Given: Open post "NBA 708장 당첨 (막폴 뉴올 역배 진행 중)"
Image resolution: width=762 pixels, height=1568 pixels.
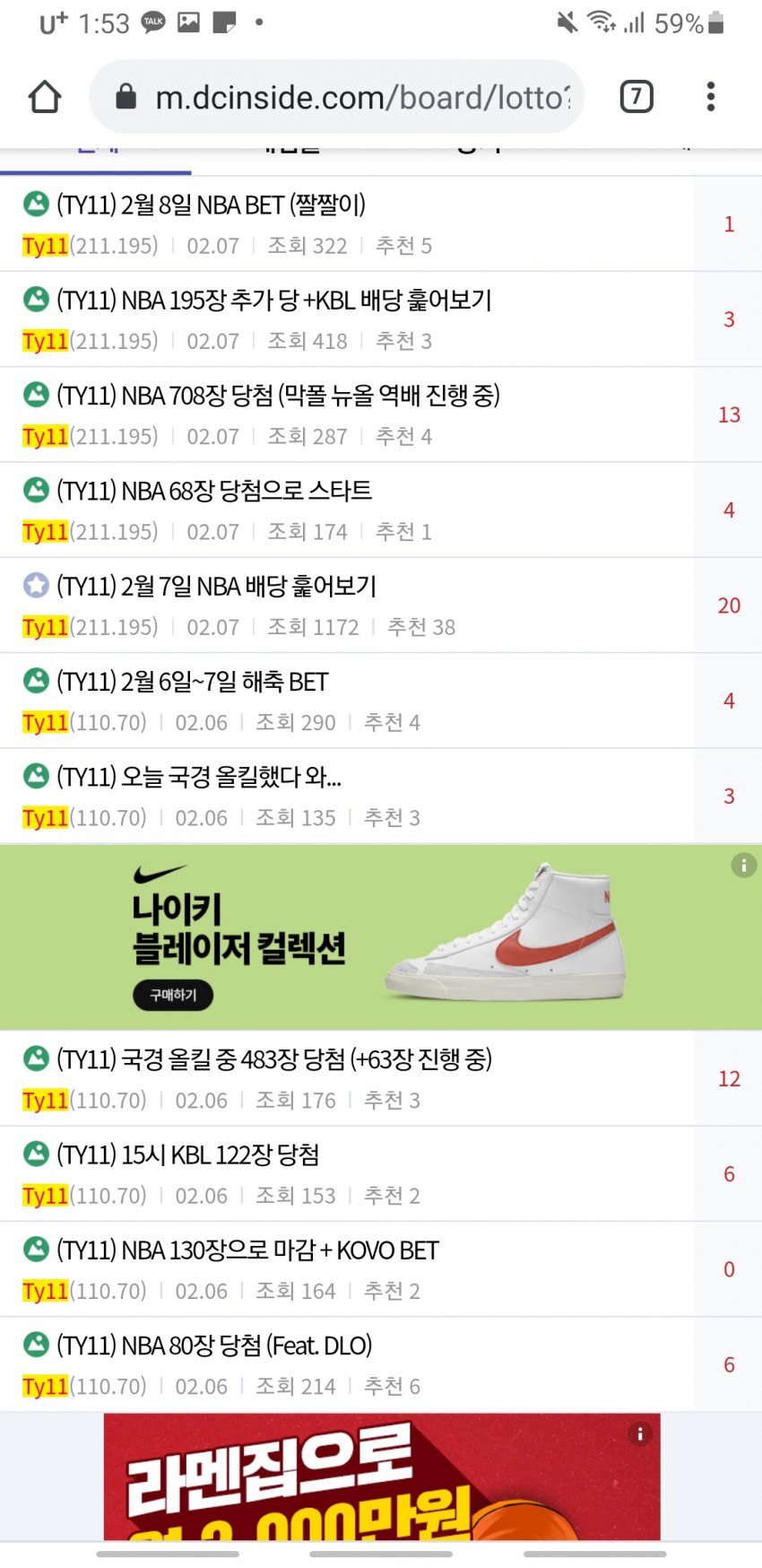Looking at the screenshot, I should (x=278, y=396).
